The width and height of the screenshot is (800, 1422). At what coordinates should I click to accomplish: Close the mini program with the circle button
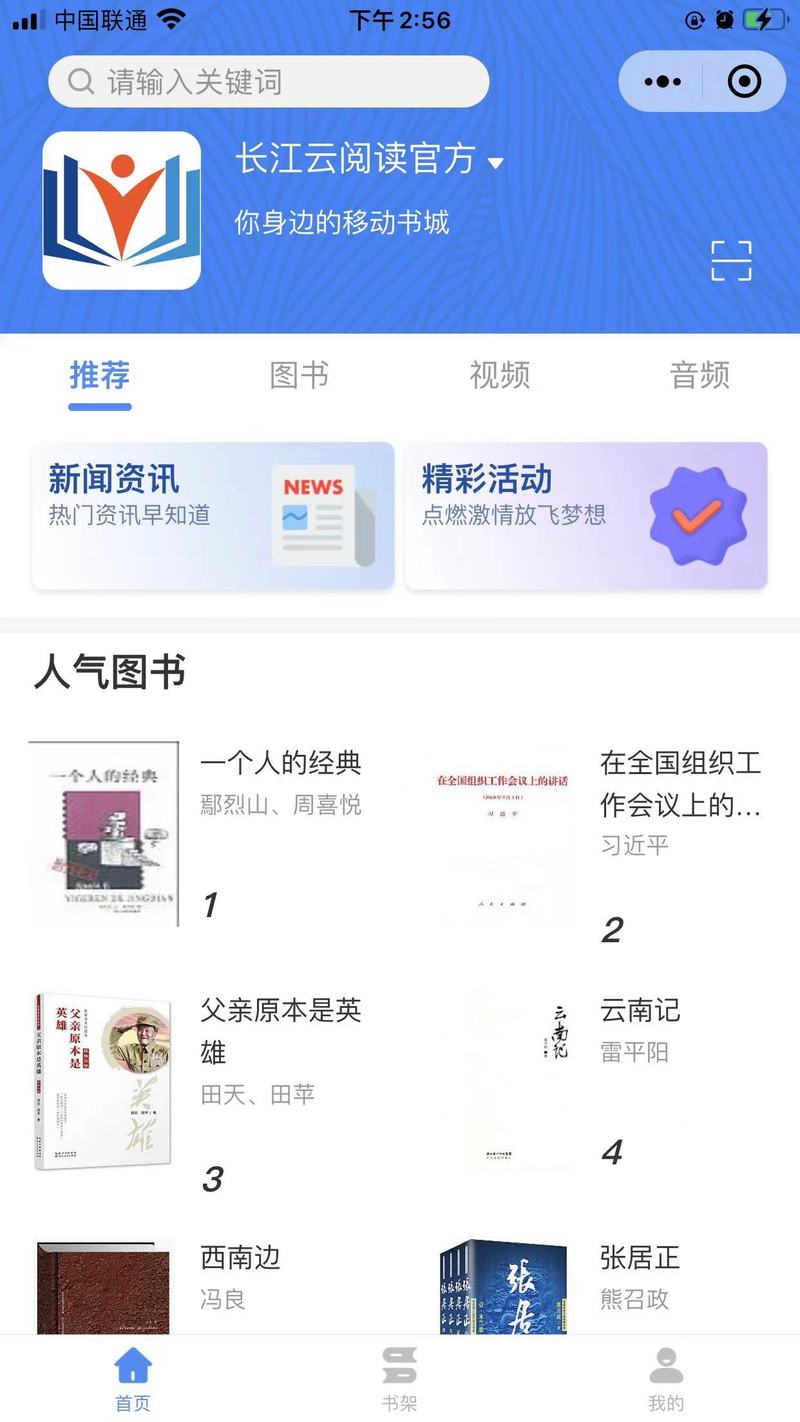[744, 82]
